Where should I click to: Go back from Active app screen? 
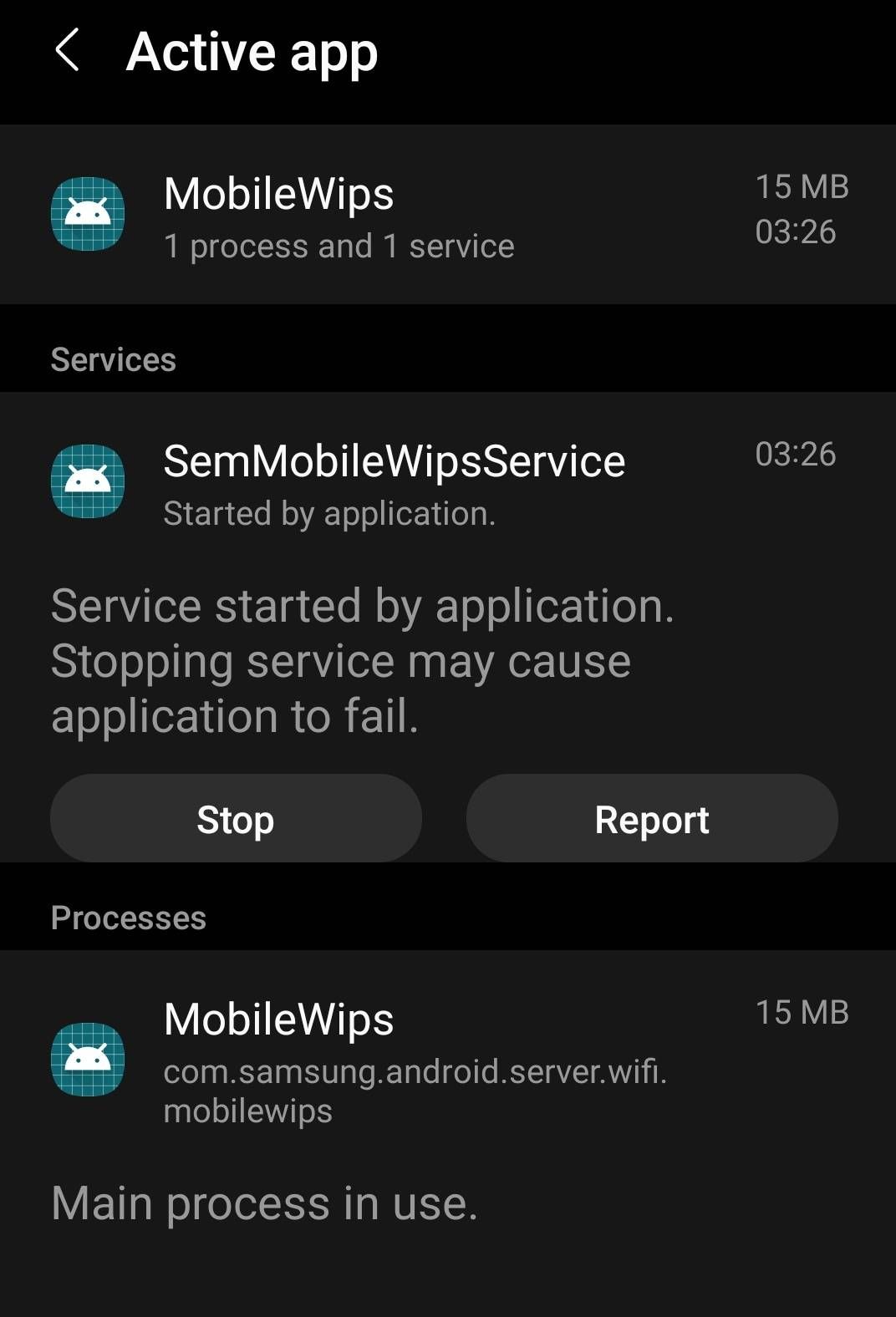click(67, 50)
